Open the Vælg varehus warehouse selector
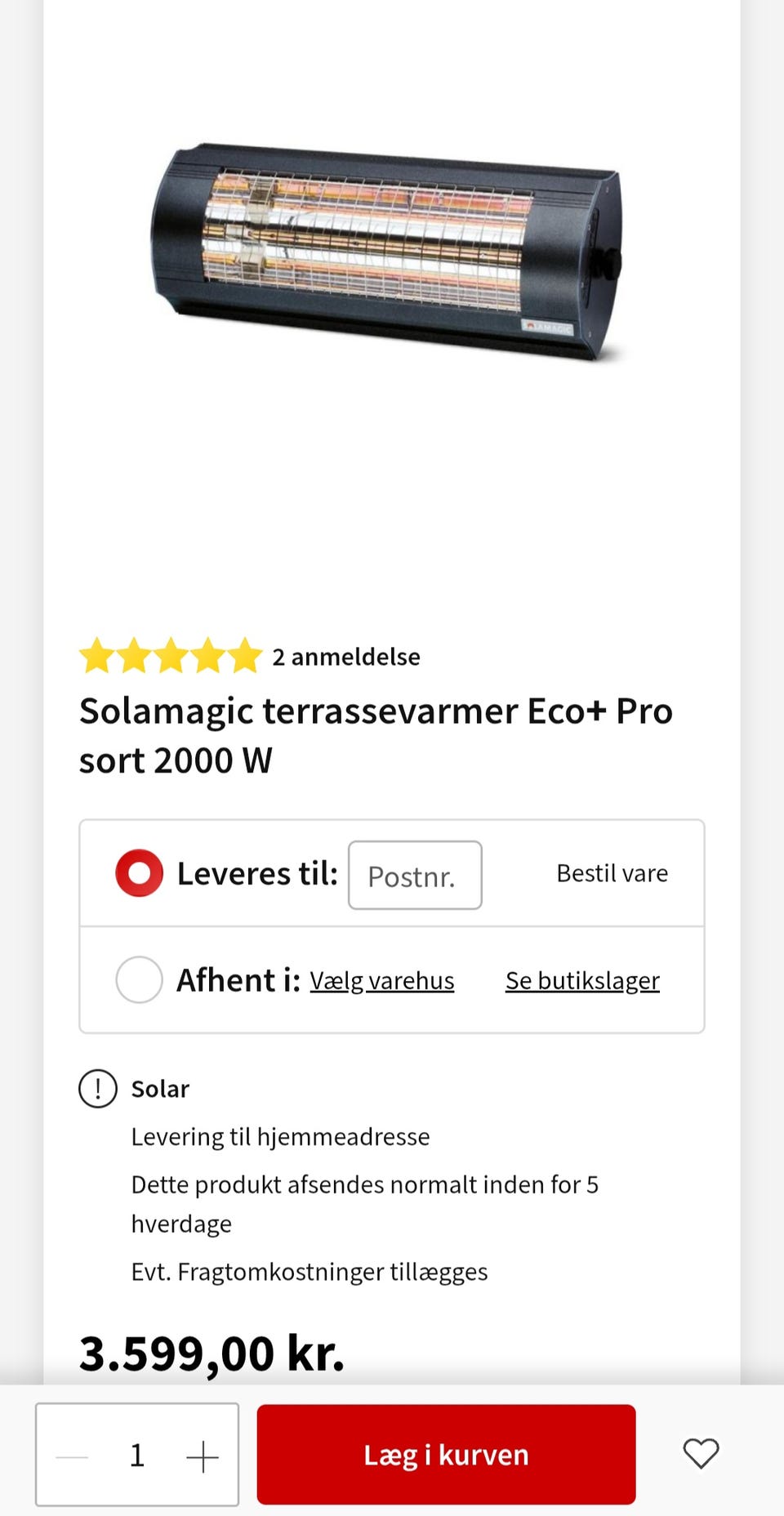The image size is (784, 1516). click(x=381, y=979)
